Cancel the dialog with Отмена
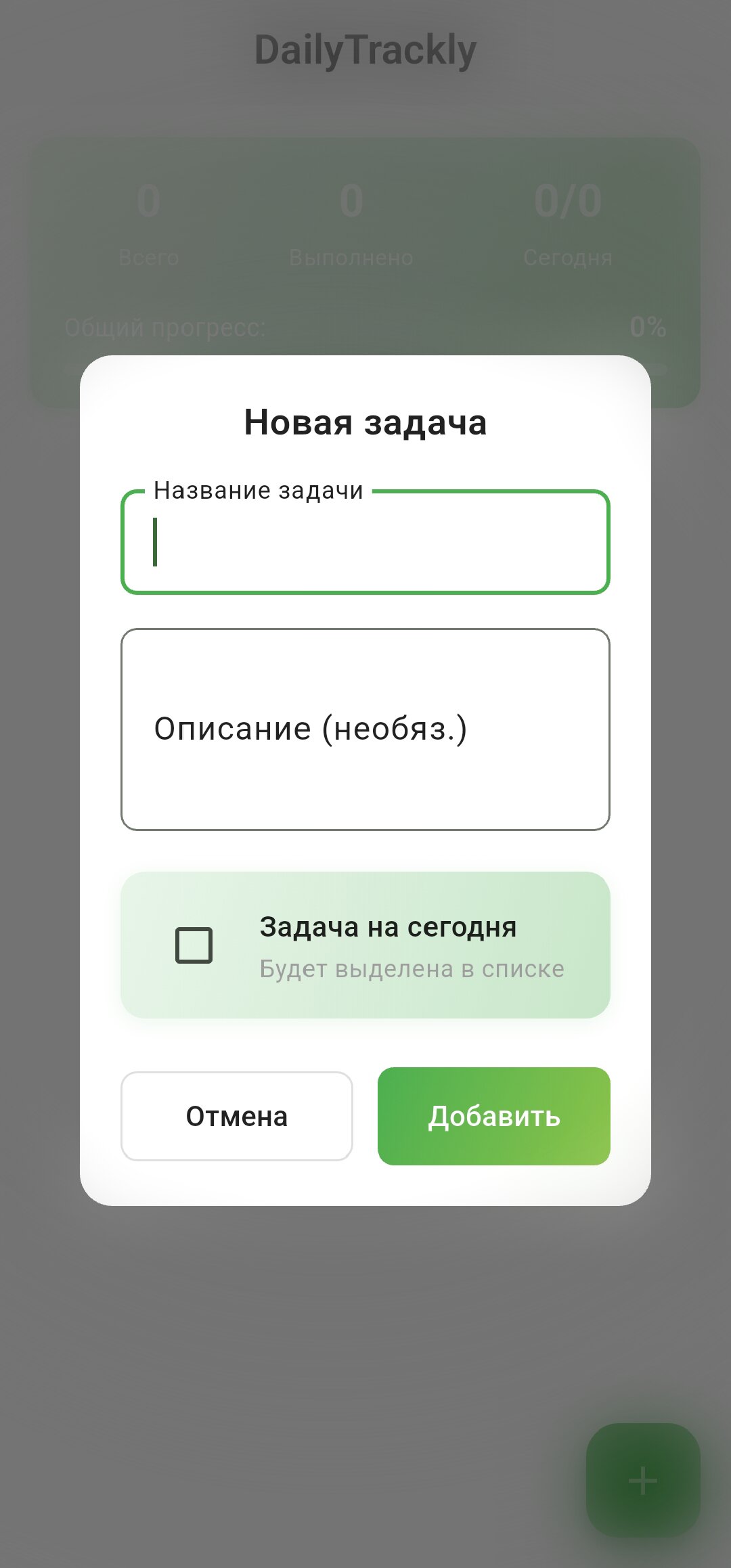 point(237,1116)
